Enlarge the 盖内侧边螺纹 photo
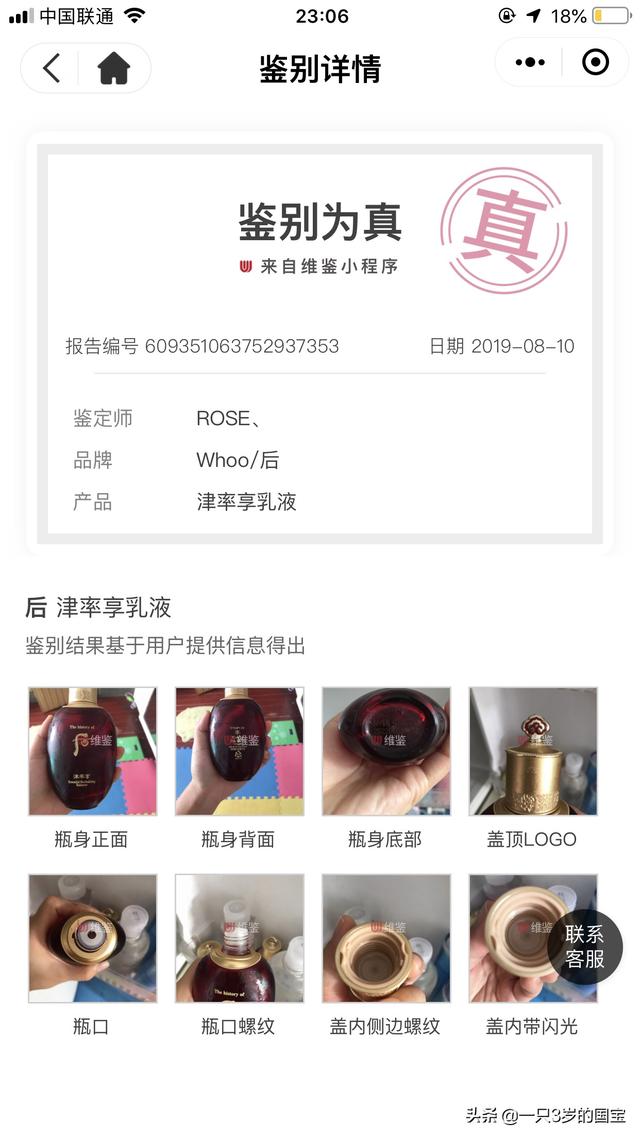The width and height of the screenshot is (640, 1138). (x=386, y=938)
